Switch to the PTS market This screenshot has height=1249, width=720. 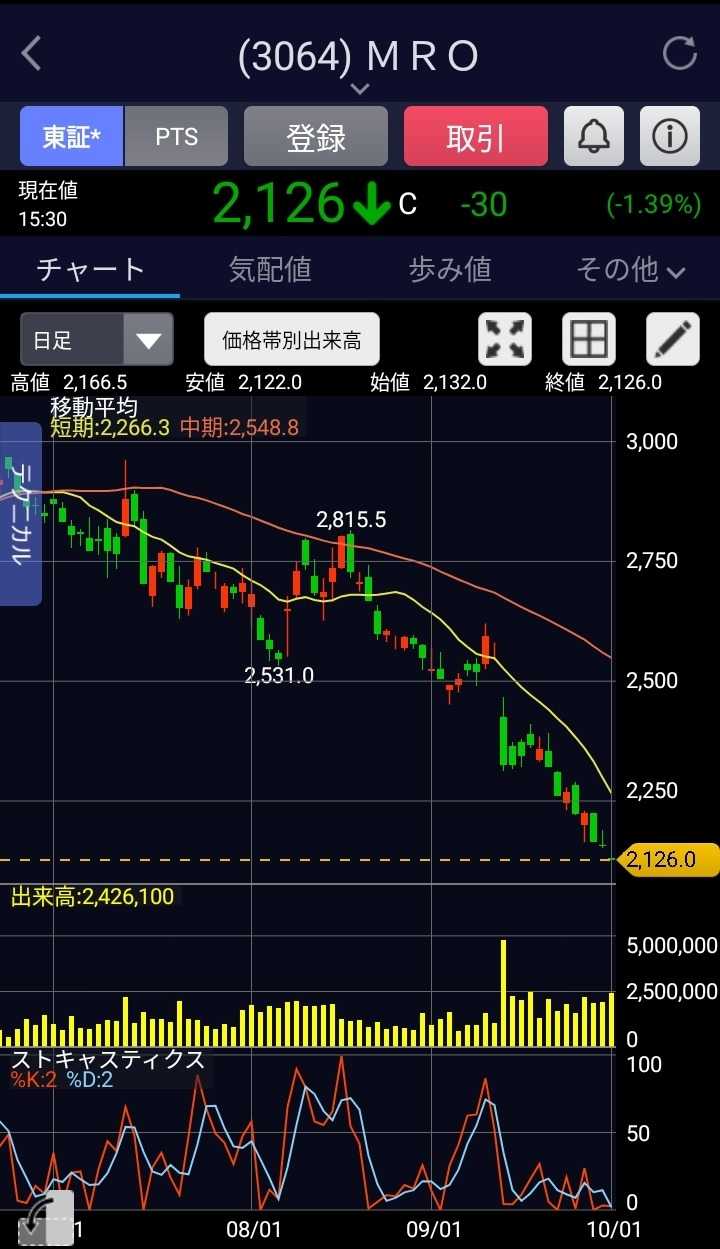177,137
